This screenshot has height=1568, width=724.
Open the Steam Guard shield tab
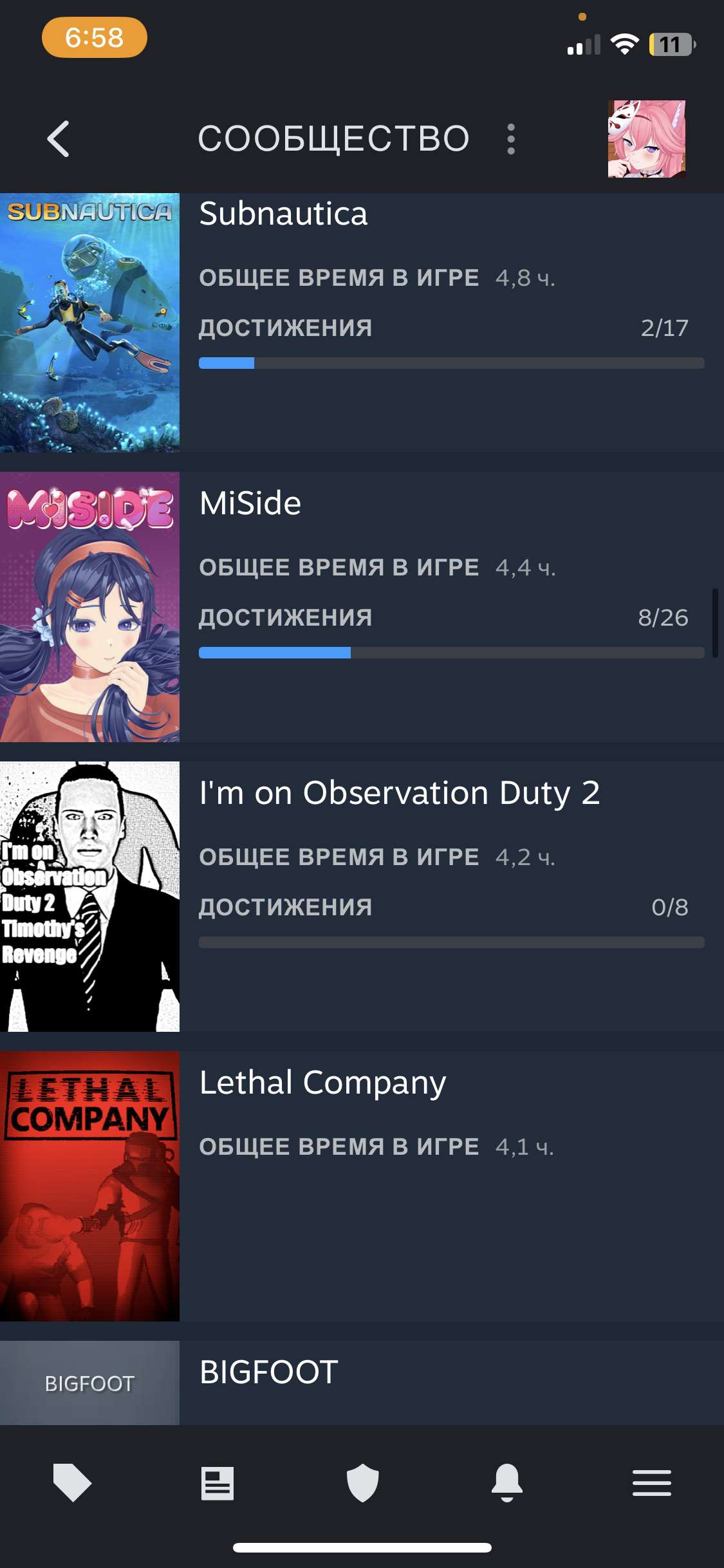[x=362, y=1482]
